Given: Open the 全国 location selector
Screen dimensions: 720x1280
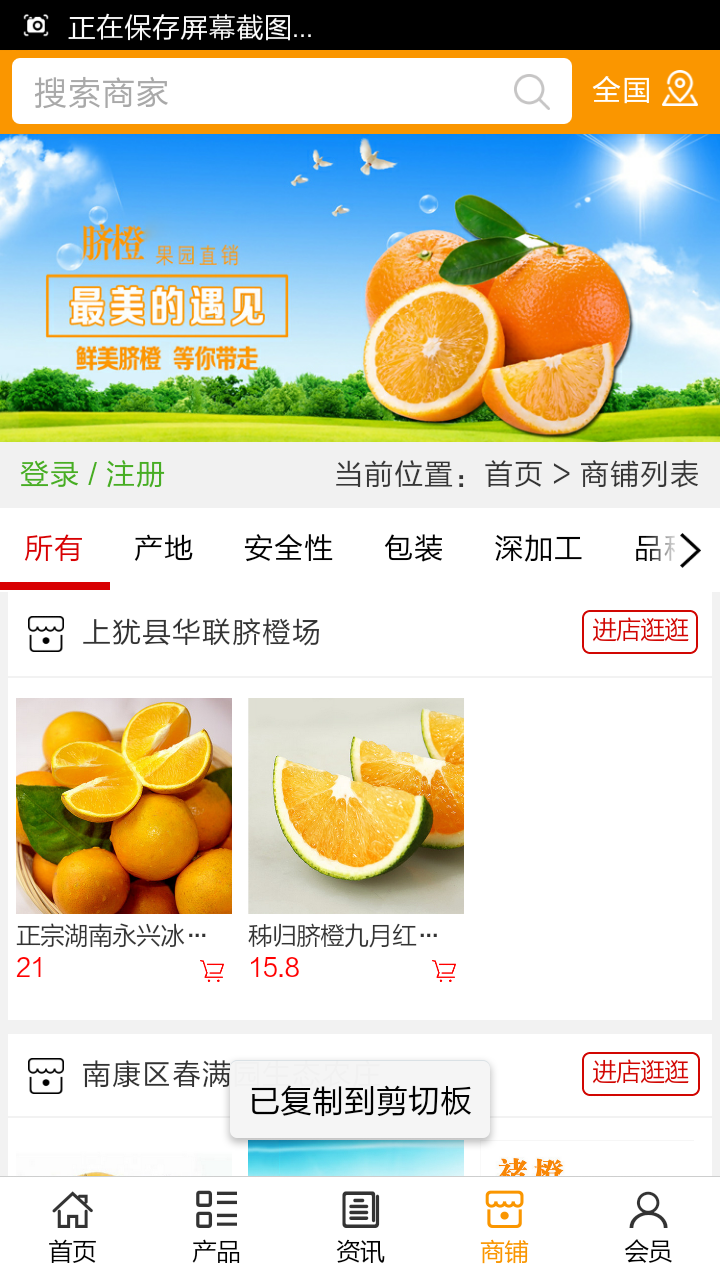Looking at the screenshot, I should coord(645,90).
